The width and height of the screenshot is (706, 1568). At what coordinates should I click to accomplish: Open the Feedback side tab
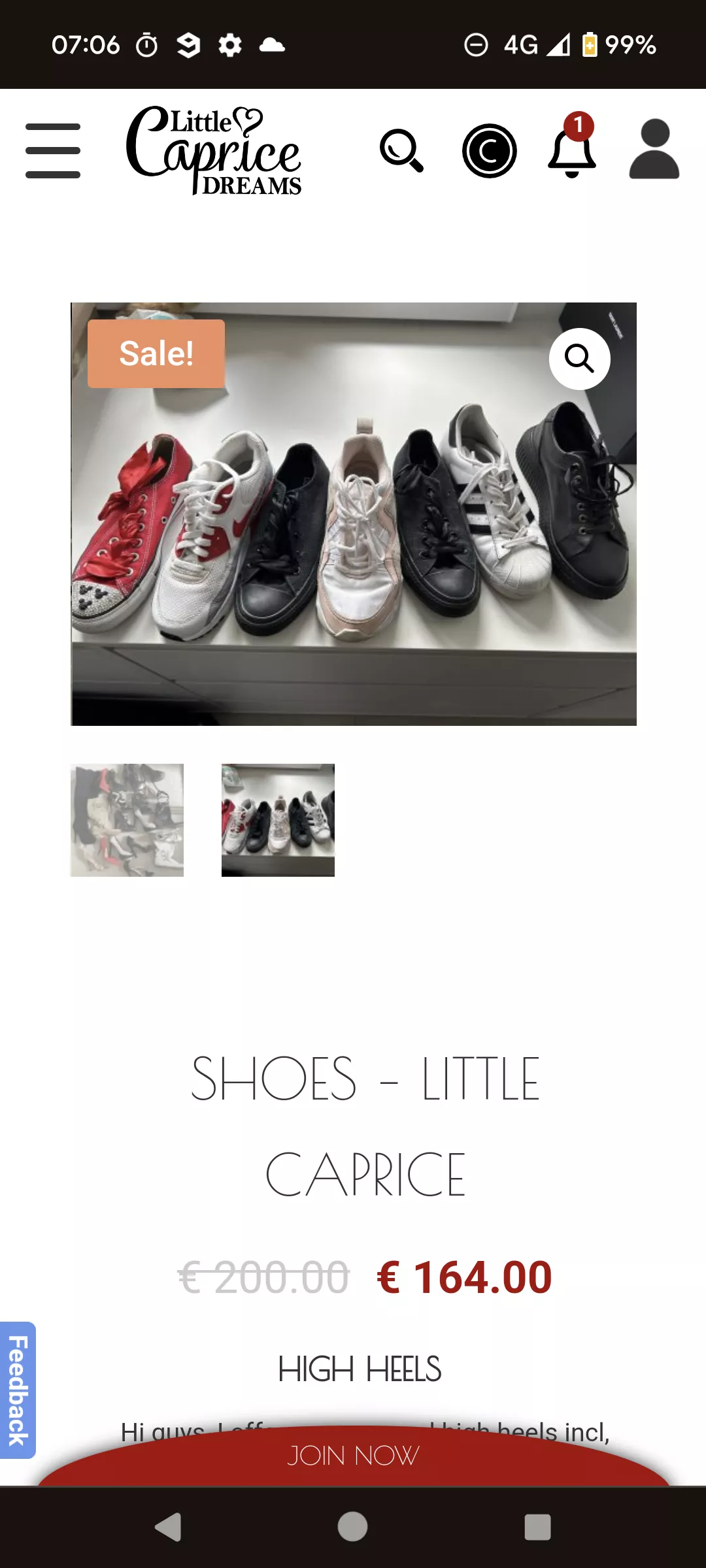pyautogui.click(x=18, y=1390)
